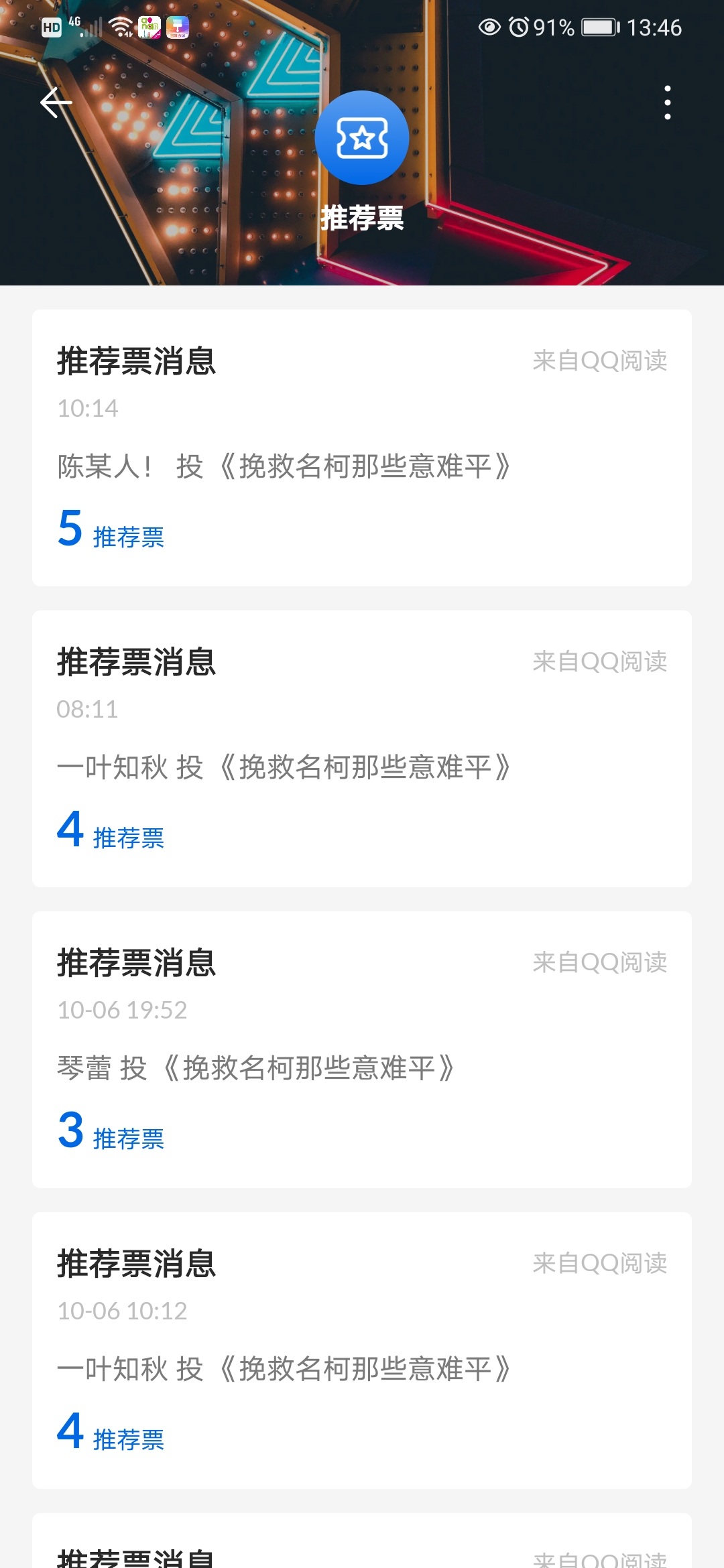
Task: Open the 08:11 message from 一叶知秋
Action: pyautogui.click(x=362, y=748)
